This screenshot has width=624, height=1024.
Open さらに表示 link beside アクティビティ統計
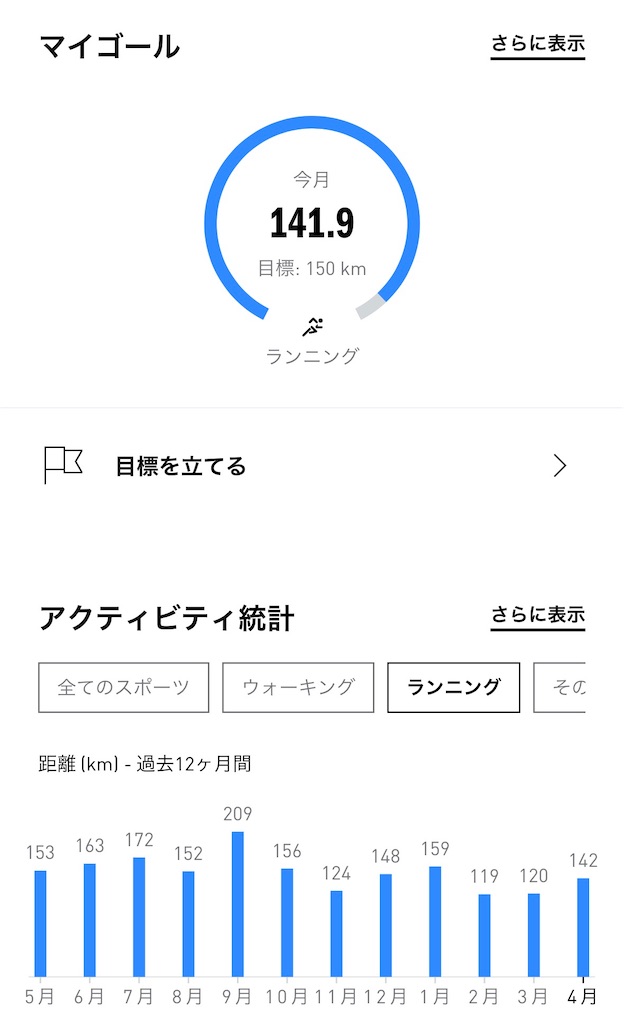[x=538, y=615]
